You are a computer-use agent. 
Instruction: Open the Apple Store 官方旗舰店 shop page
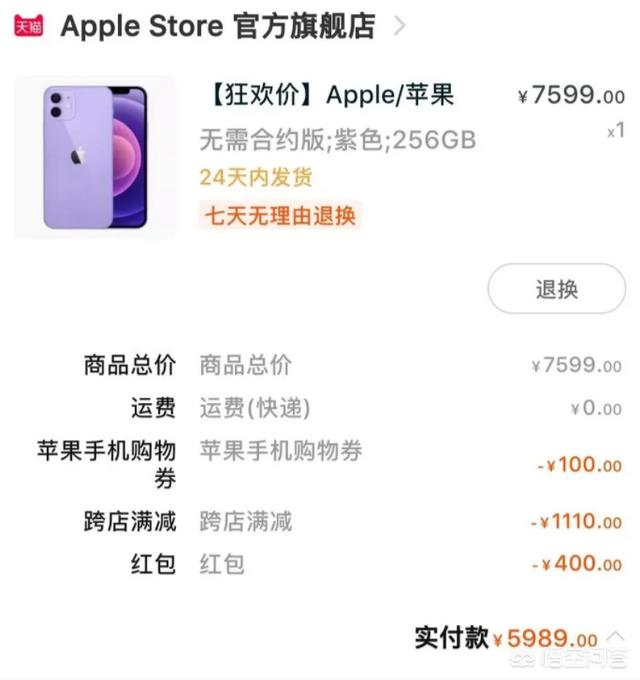[217, 26]
